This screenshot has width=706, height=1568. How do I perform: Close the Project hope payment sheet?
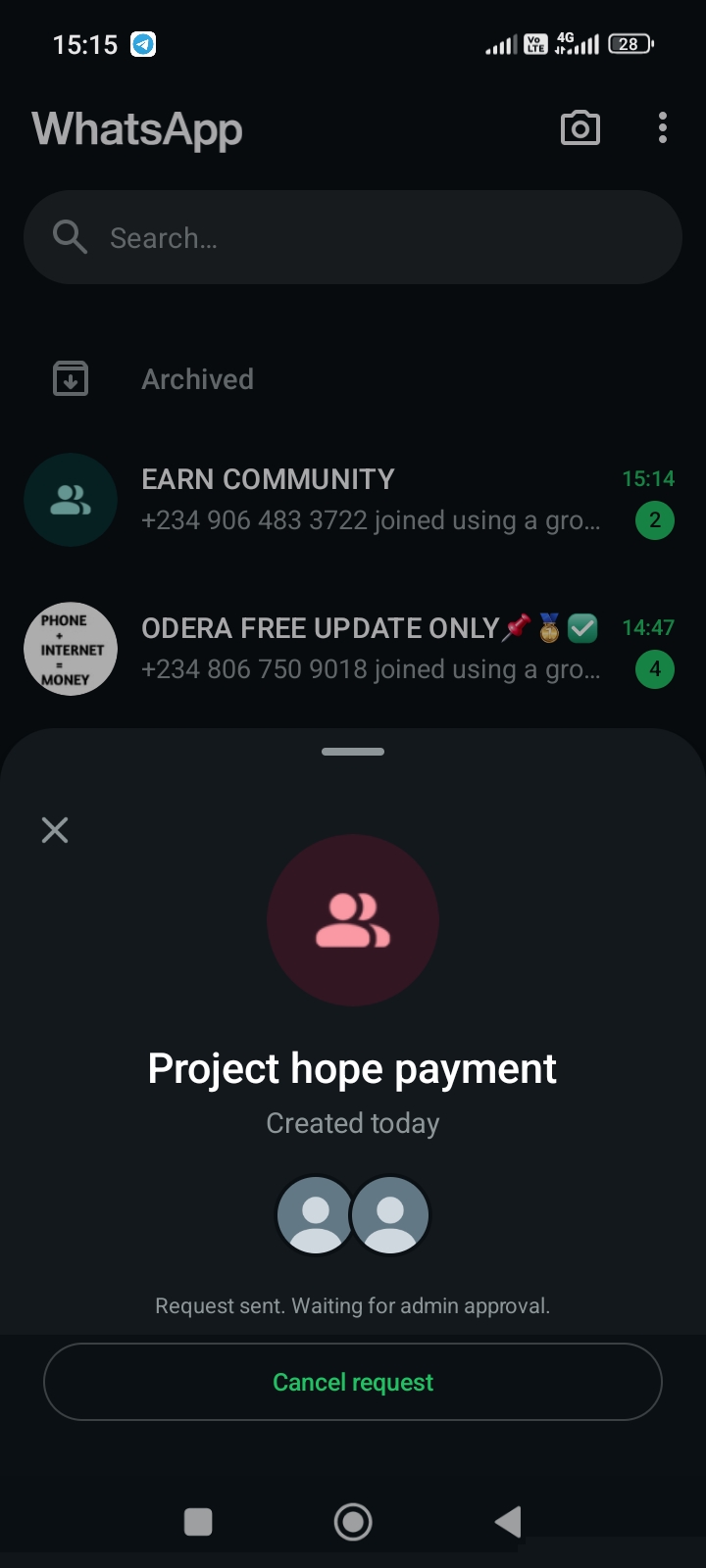click(x=55, y=830)
